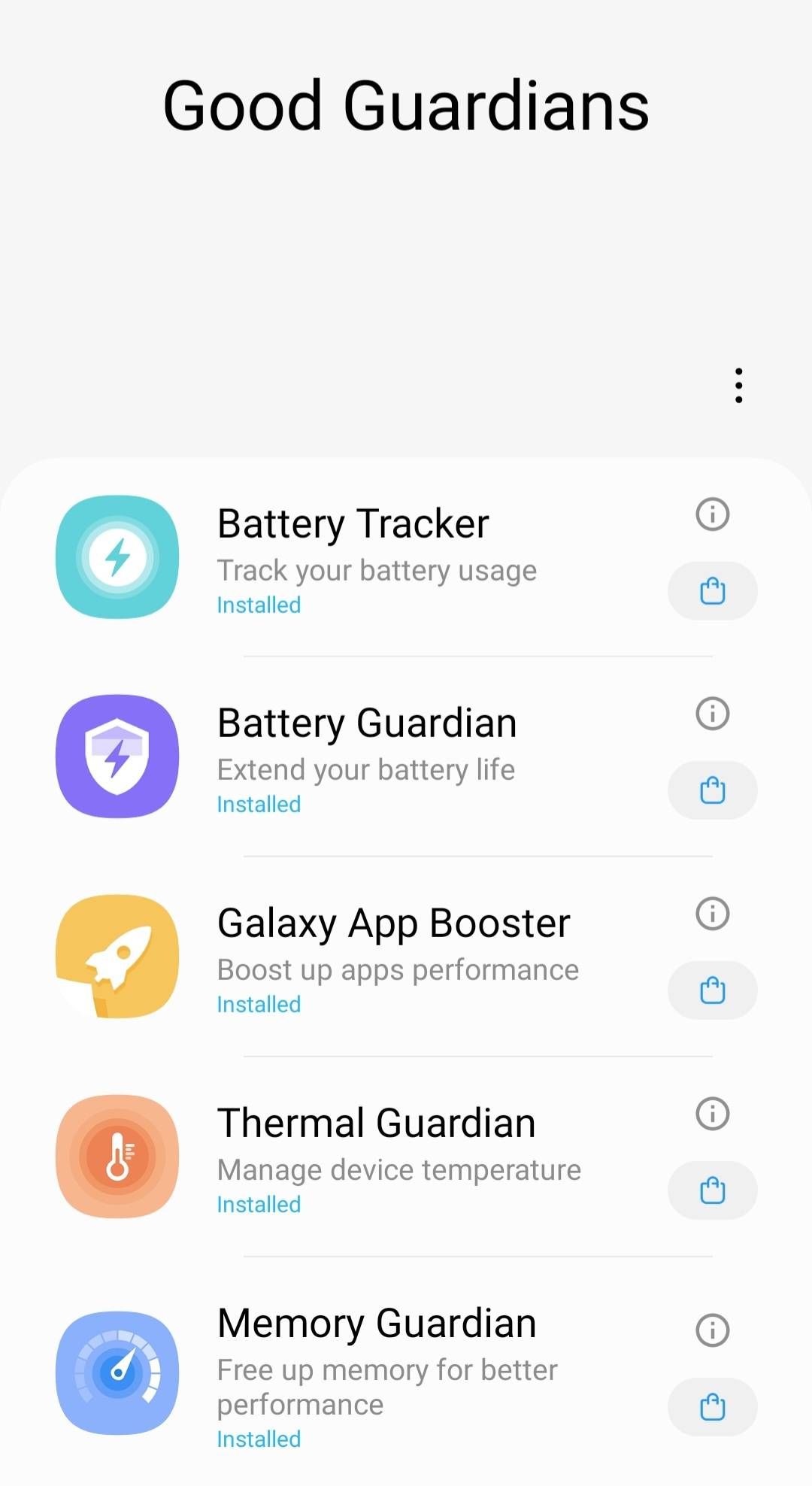The image size is (812, 1486).
Task: Tap the store button for Battery Guardian
Action: point(712,790)
